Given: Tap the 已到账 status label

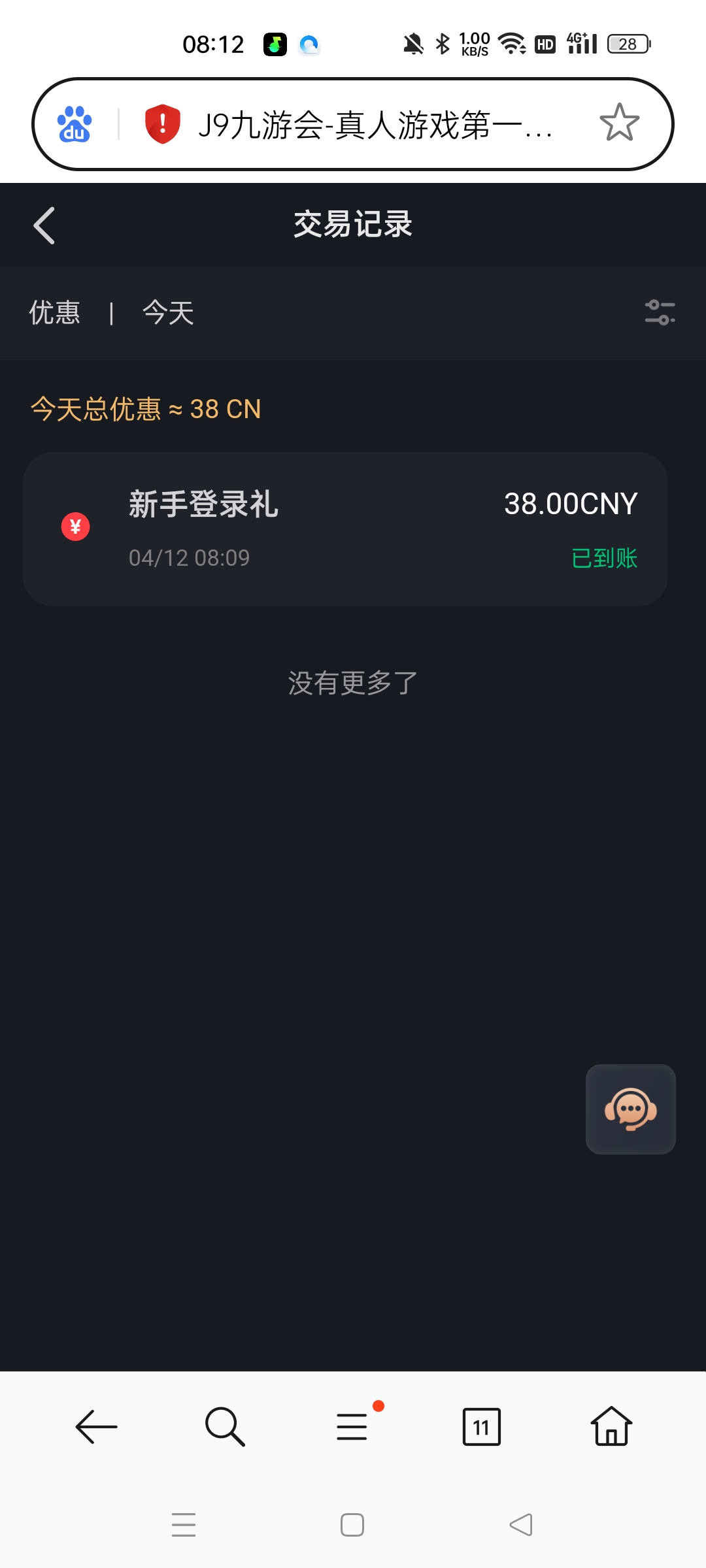Looking at the screenshot, I should tap(603, 557).
